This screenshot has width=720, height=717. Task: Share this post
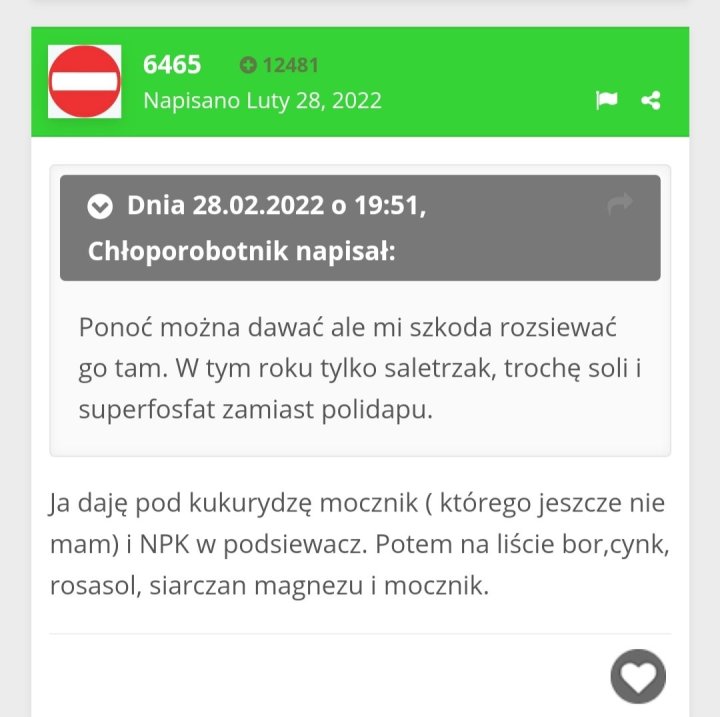[x=651, y=100]
